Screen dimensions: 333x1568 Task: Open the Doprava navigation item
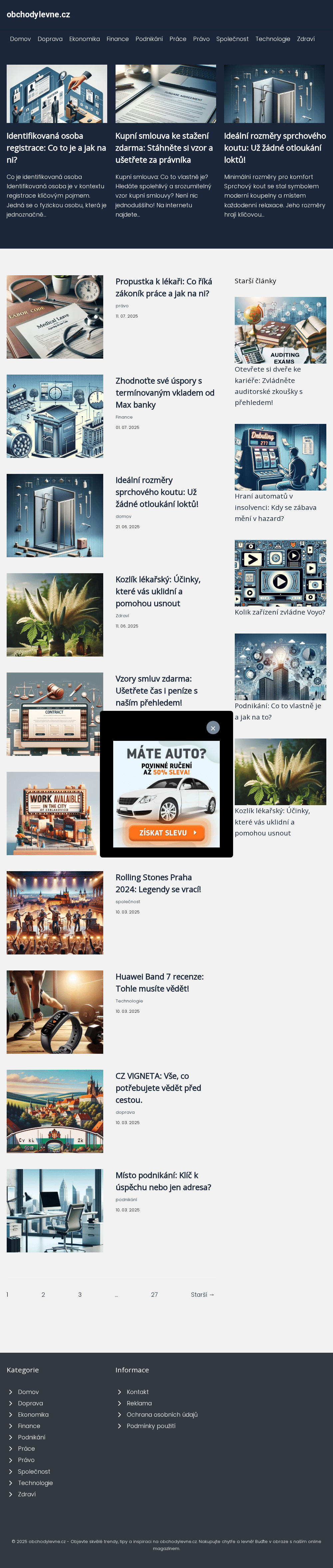coord(50,39)
